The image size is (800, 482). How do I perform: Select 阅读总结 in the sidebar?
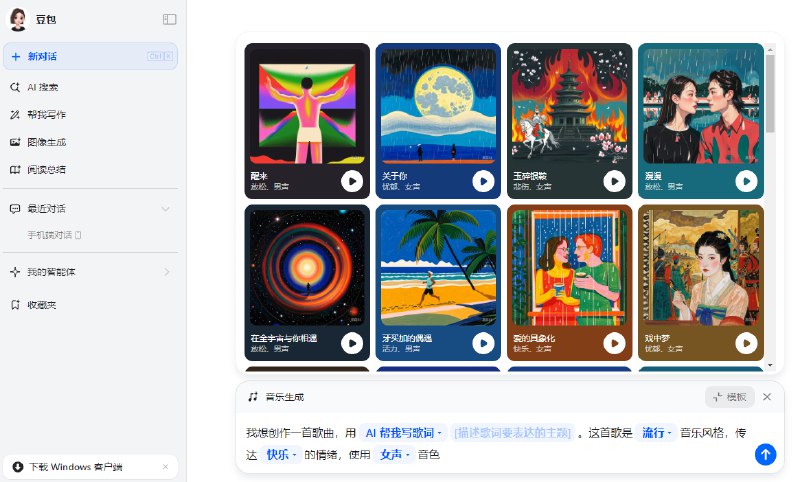(x=46, y=169)
